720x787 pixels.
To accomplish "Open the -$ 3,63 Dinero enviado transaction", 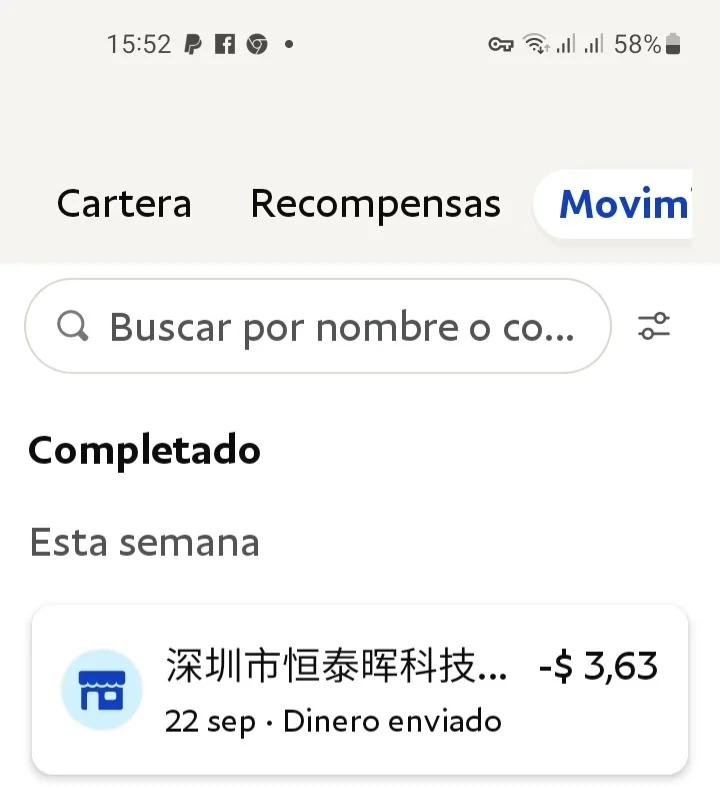I will pos(360,689).
